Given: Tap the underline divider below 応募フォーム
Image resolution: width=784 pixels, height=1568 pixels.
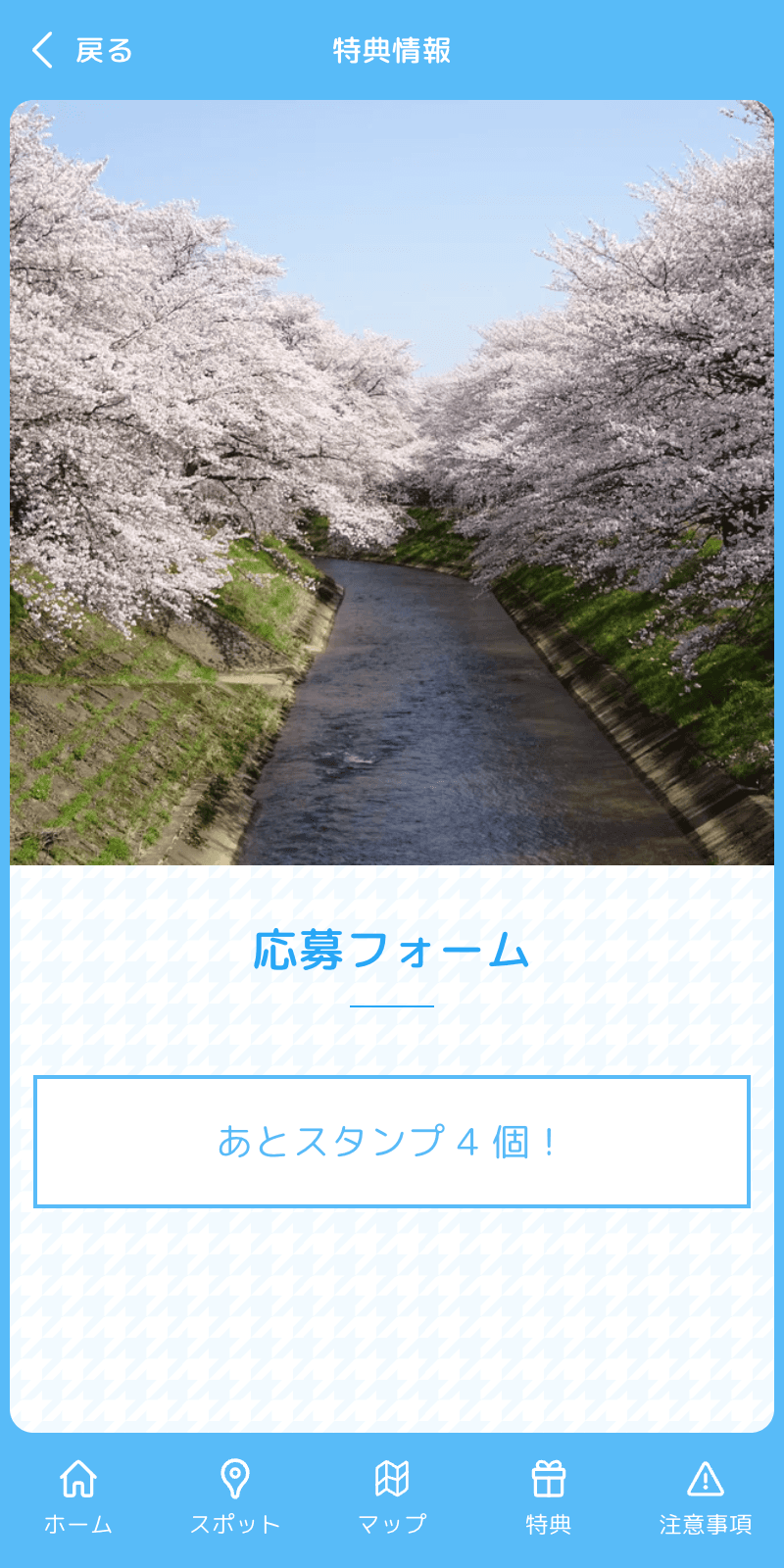Looking at the screenshot, I should [392, 1005].
